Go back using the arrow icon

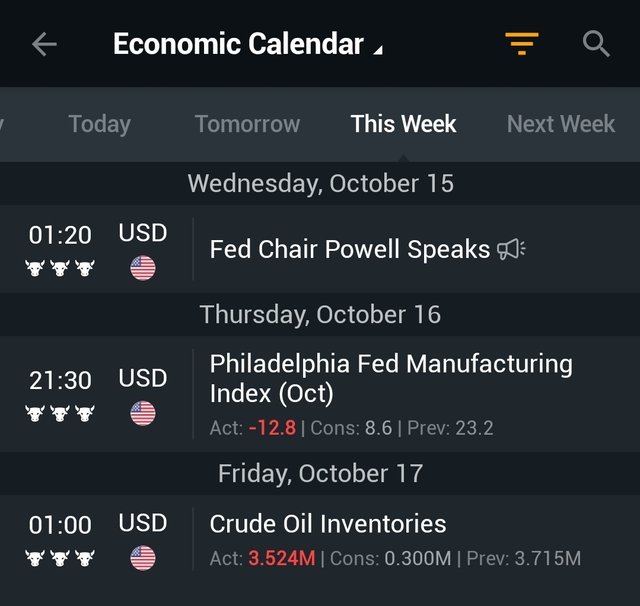coord(44,44)
